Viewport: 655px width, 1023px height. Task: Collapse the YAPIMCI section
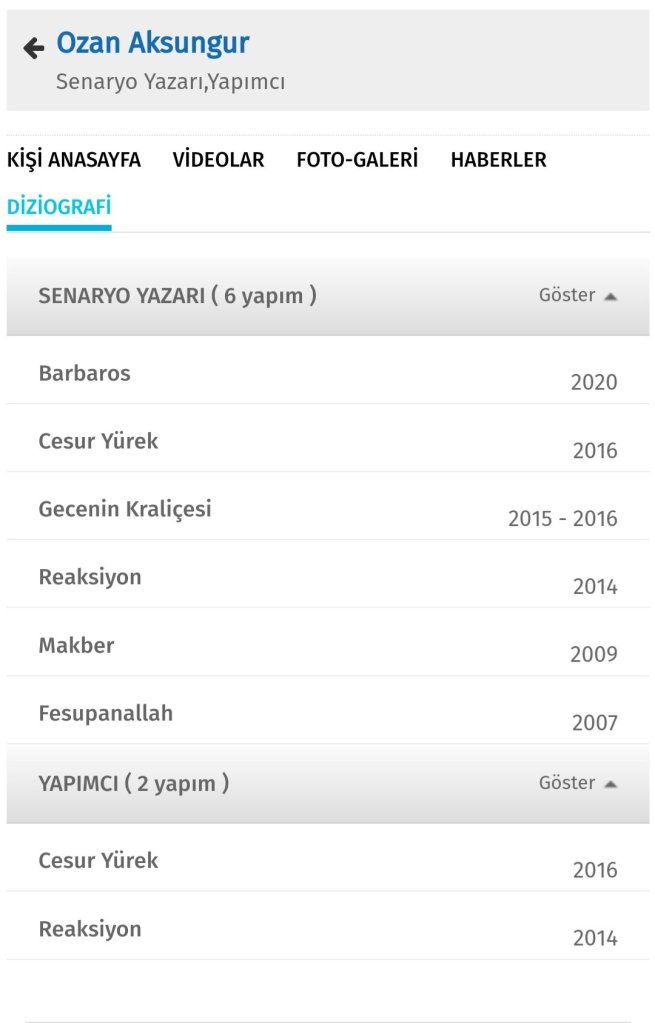click(x=578, y=784)
